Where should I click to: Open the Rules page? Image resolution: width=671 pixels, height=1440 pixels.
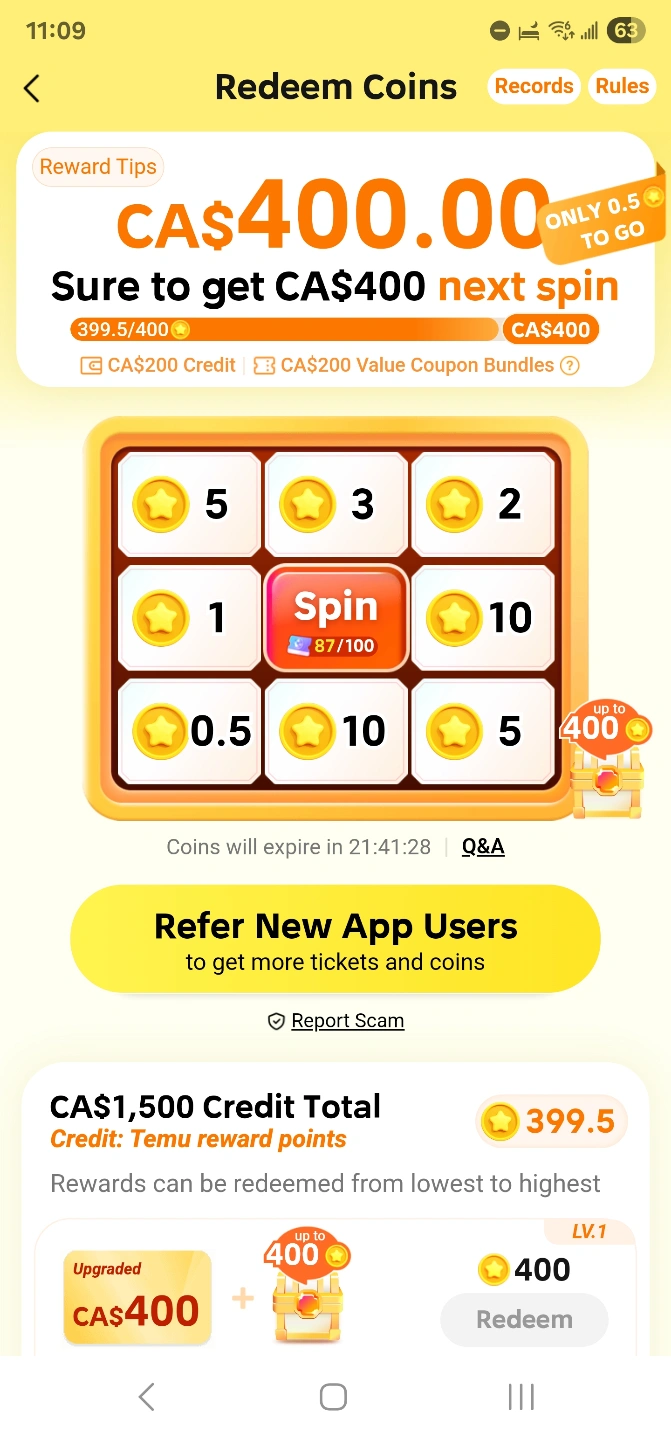622,86
